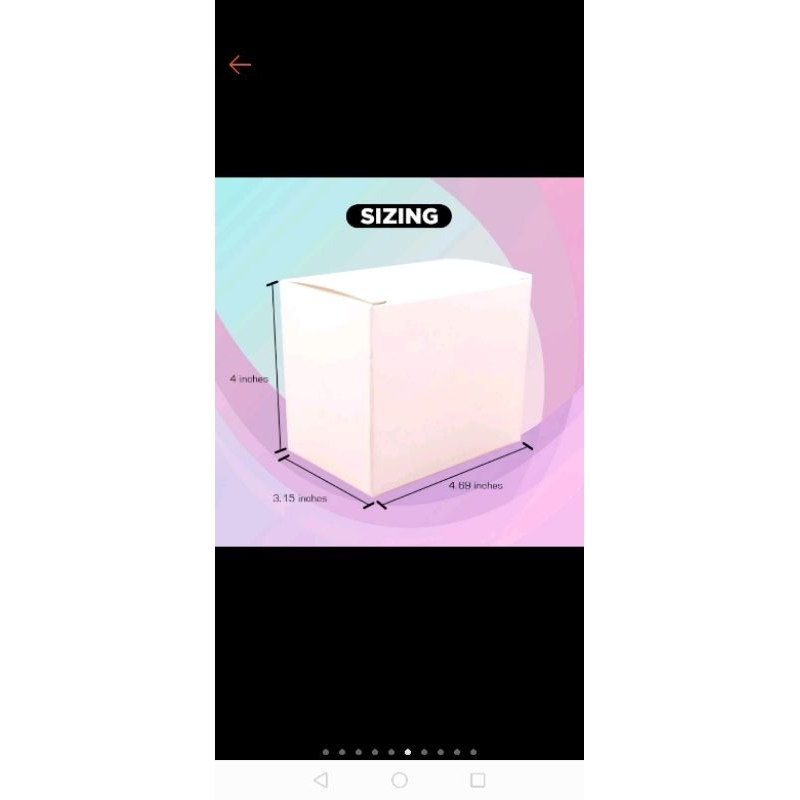This screenshot has width=800, height=800.
Task: Open the recent apps view
Action: 478,780
